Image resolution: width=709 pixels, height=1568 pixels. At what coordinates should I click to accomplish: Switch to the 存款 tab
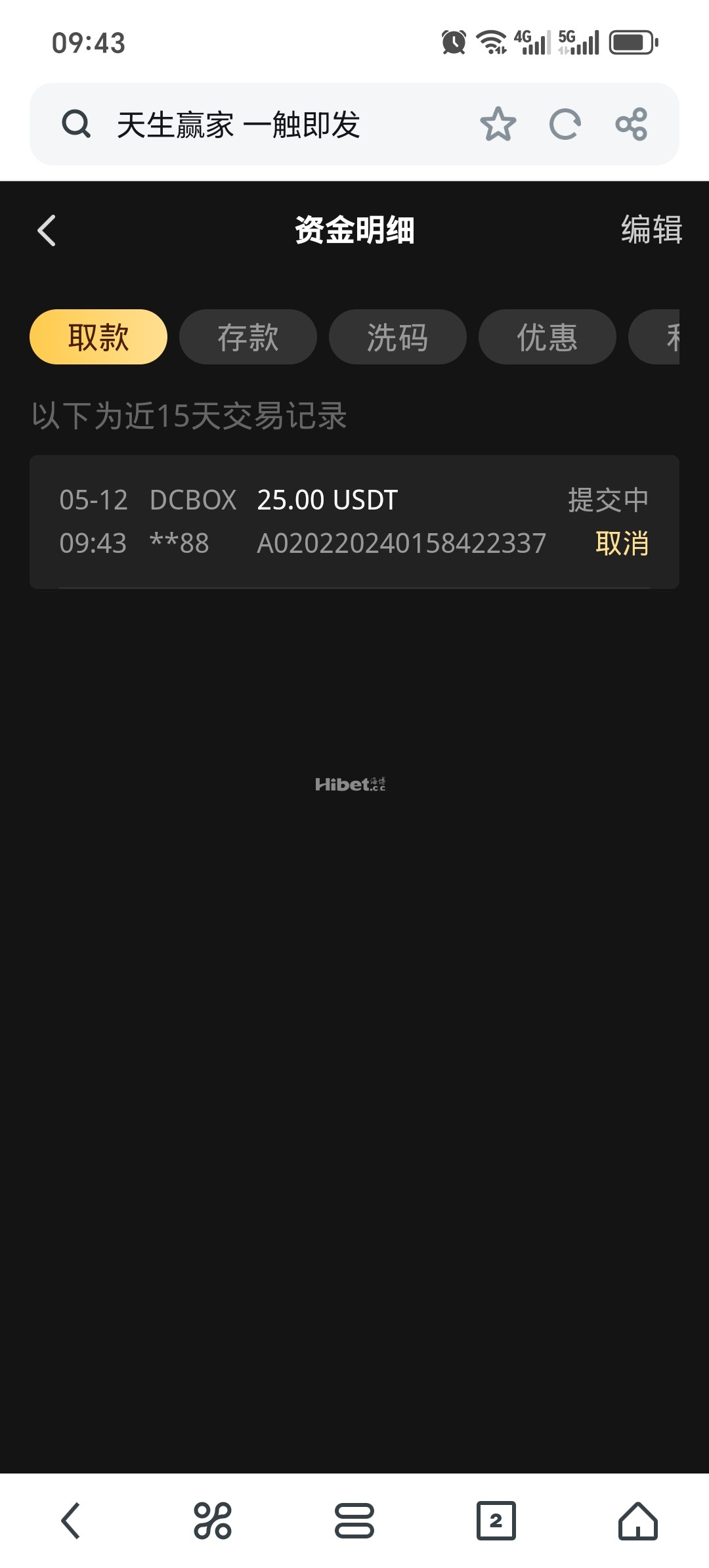coord(248,337)
